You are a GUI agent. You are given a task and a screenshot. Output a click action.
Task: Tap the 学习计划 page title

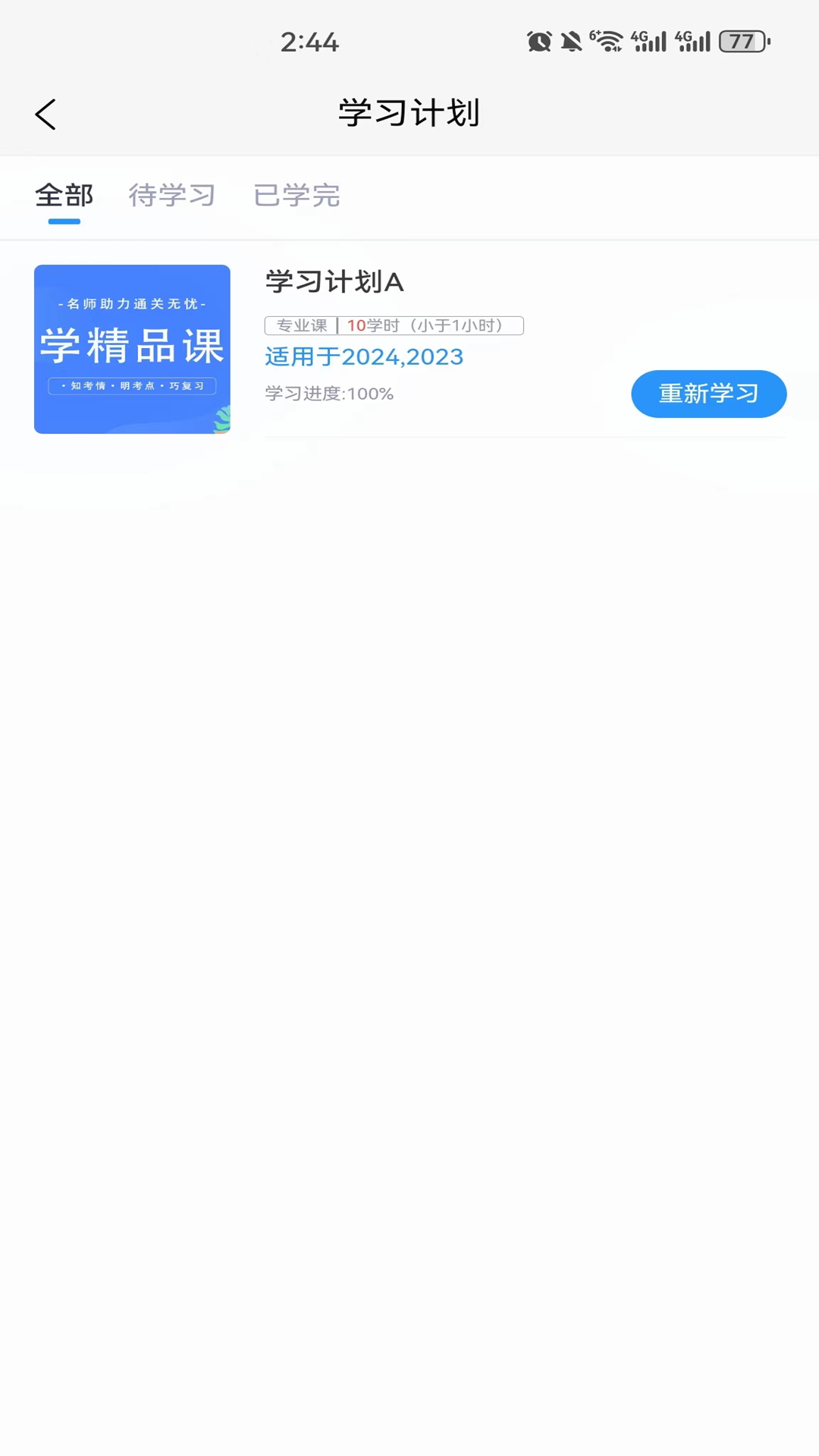pyautogui.click(x=409, y=111)
